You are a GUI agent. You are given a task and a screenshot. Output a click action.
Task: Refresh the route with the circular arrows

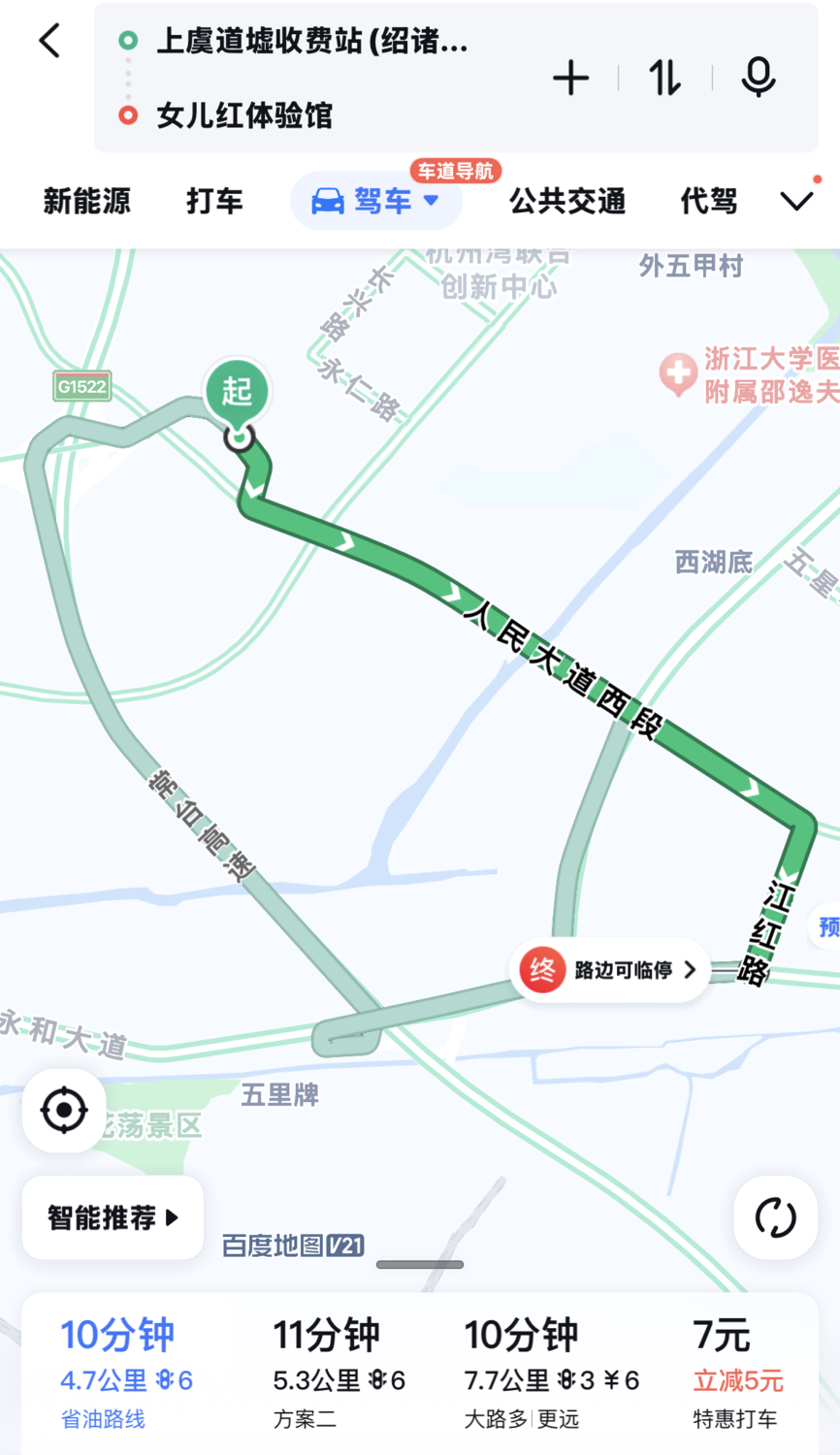tap(775, 1217)
